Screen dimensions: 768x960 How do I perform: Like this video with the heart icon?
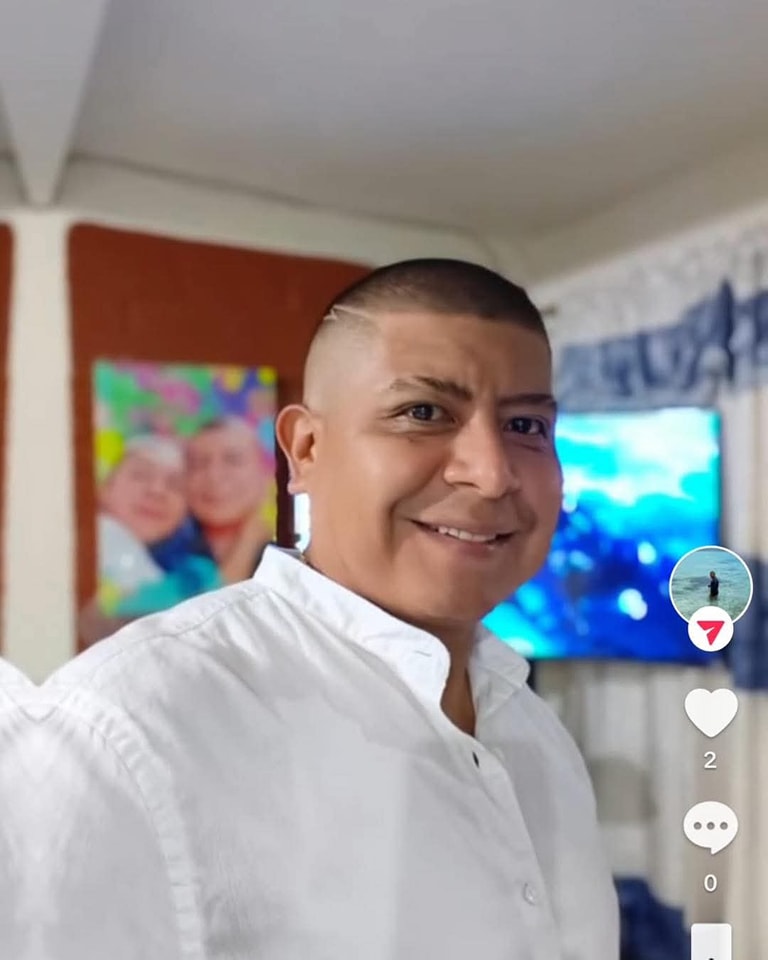tap(710, 711)
